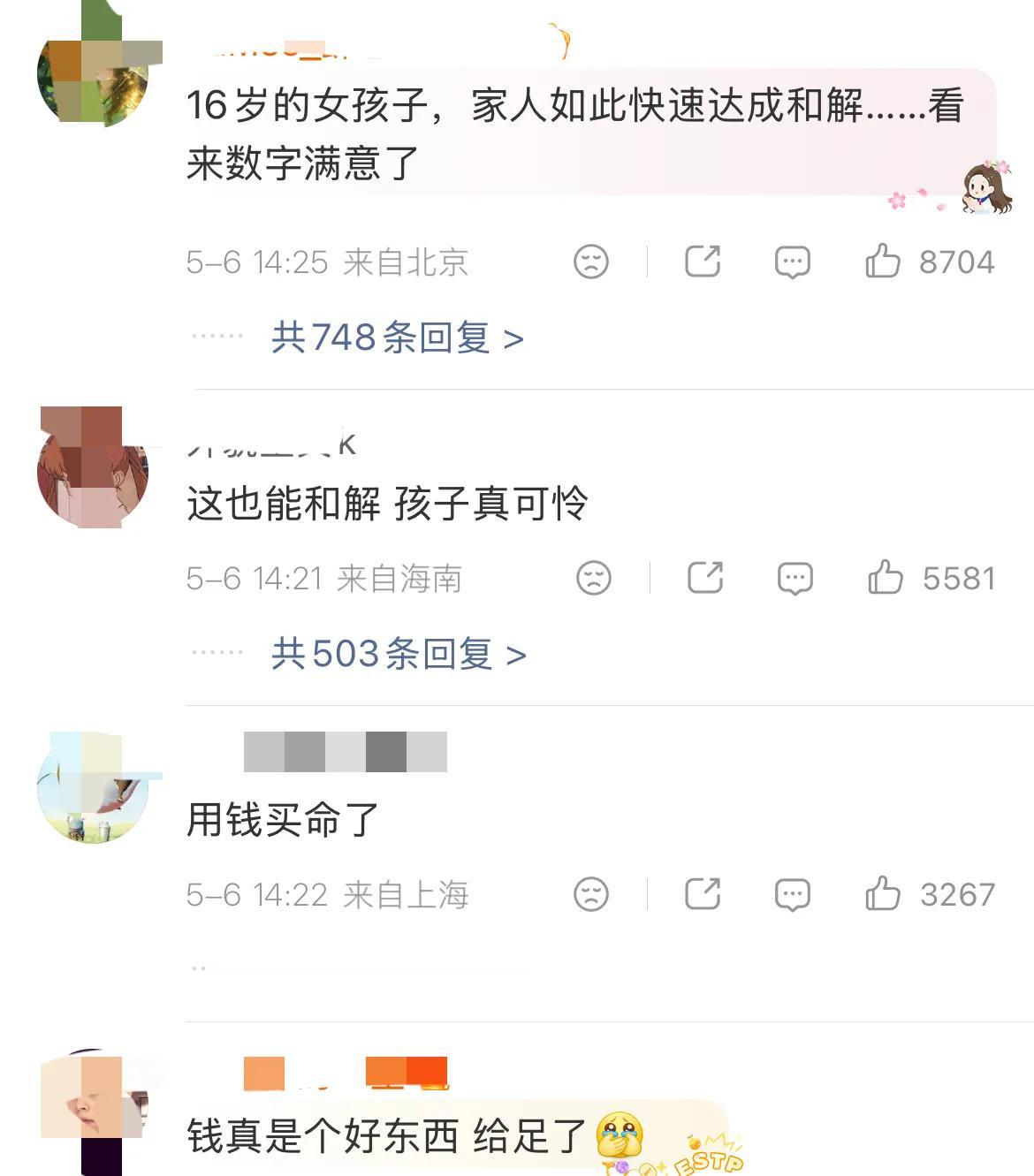Viewport: 1034px width, 1176px height.
Task: Dislike the comment posted from Beijing
Action: 591,262
